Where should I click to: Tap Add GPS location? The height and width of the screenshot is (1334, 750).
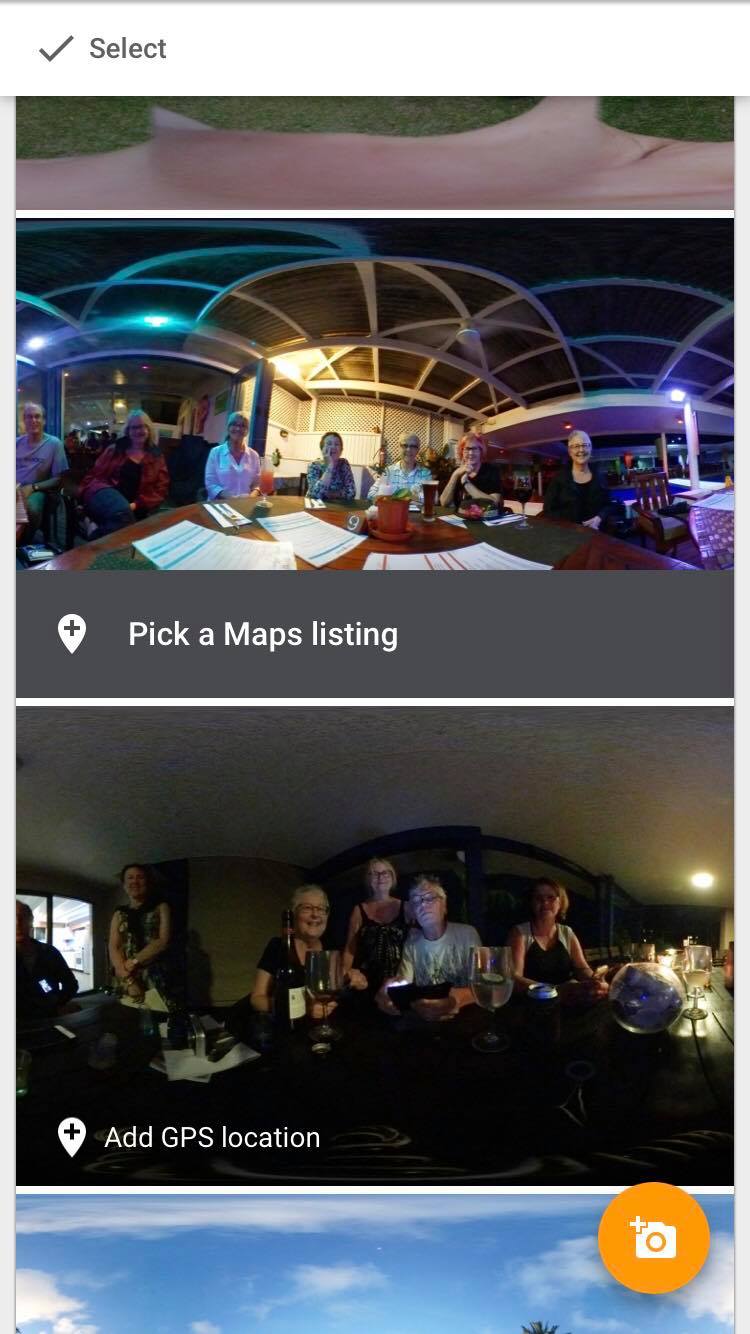click(x=189, y=1137)
